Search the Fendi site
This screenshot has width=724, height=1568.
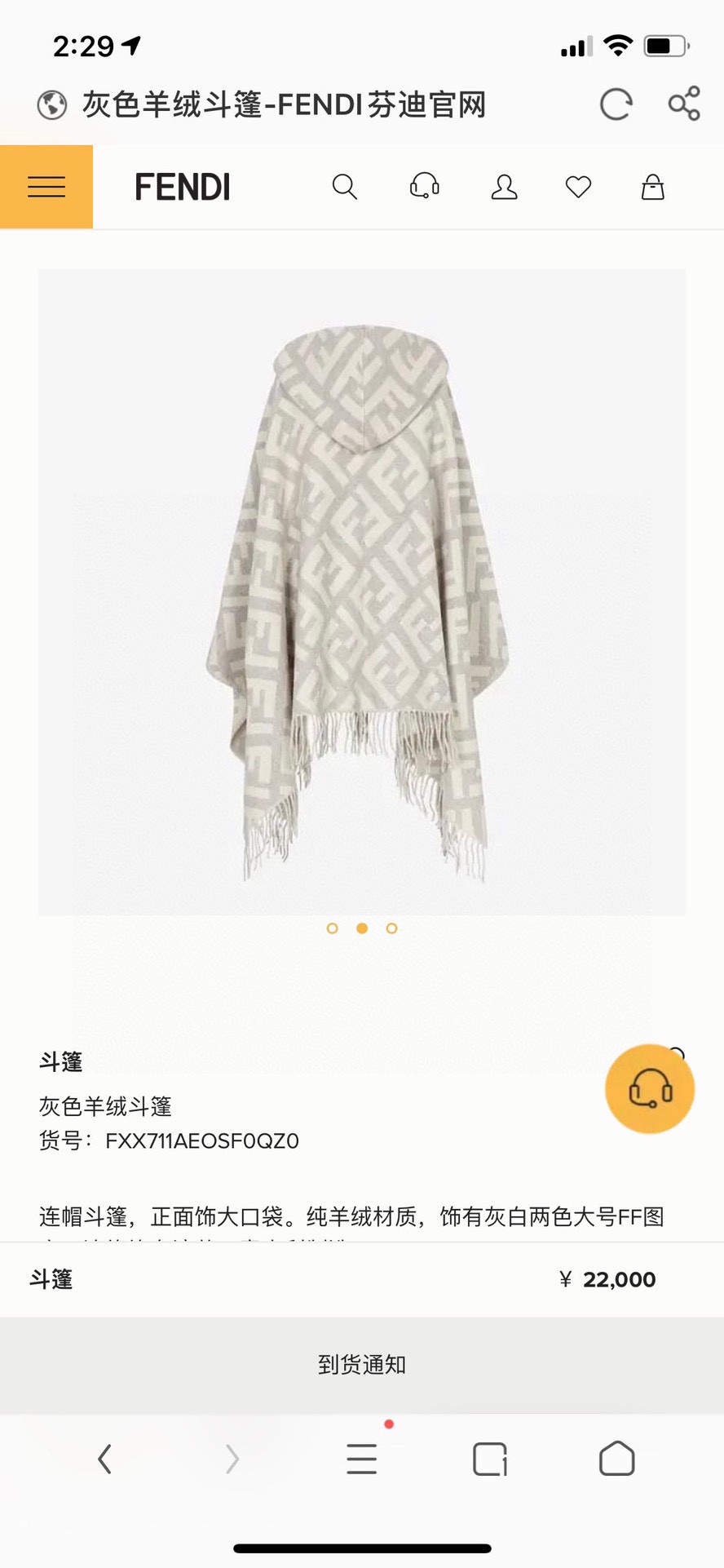pos(345,187)
